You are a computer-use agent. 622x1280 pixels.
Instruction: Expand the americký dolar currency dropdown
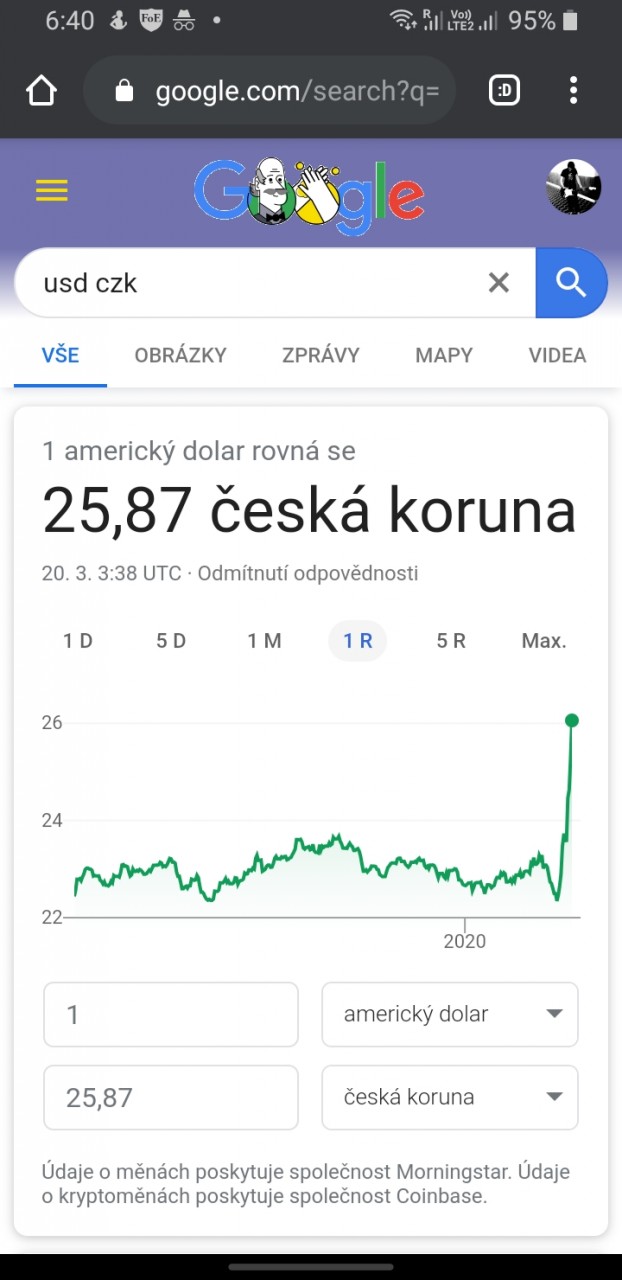click(x=450, y=1014)
